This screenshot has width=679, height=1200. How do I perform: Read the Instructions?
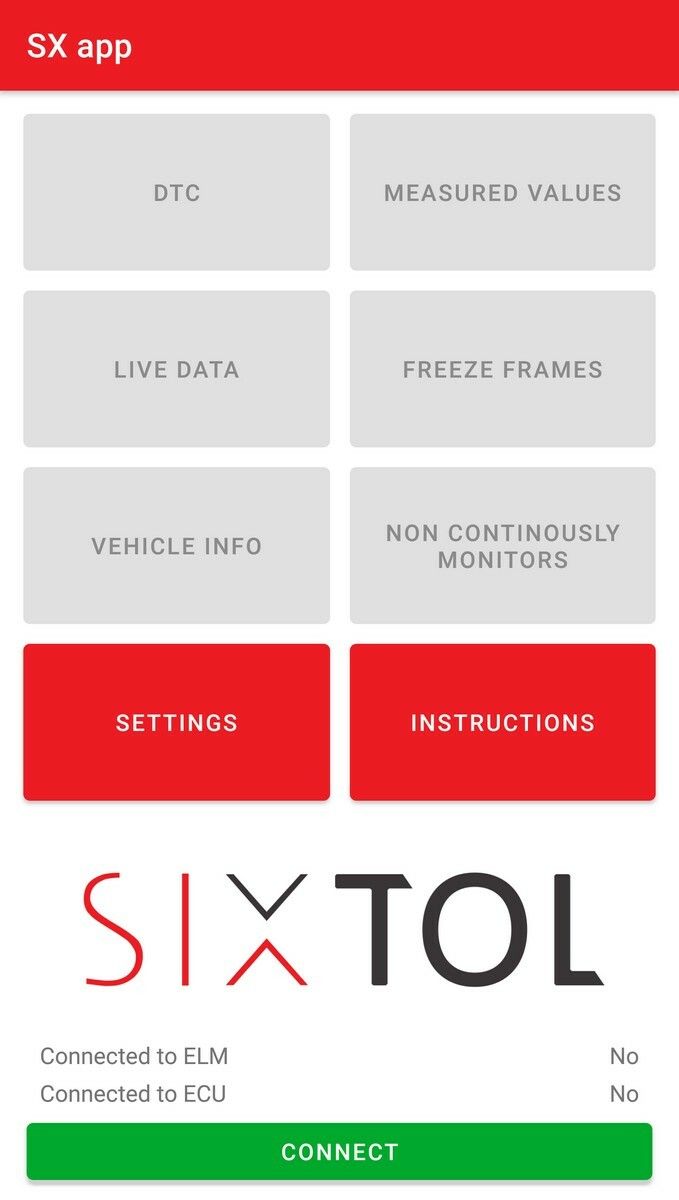point(502,722)
